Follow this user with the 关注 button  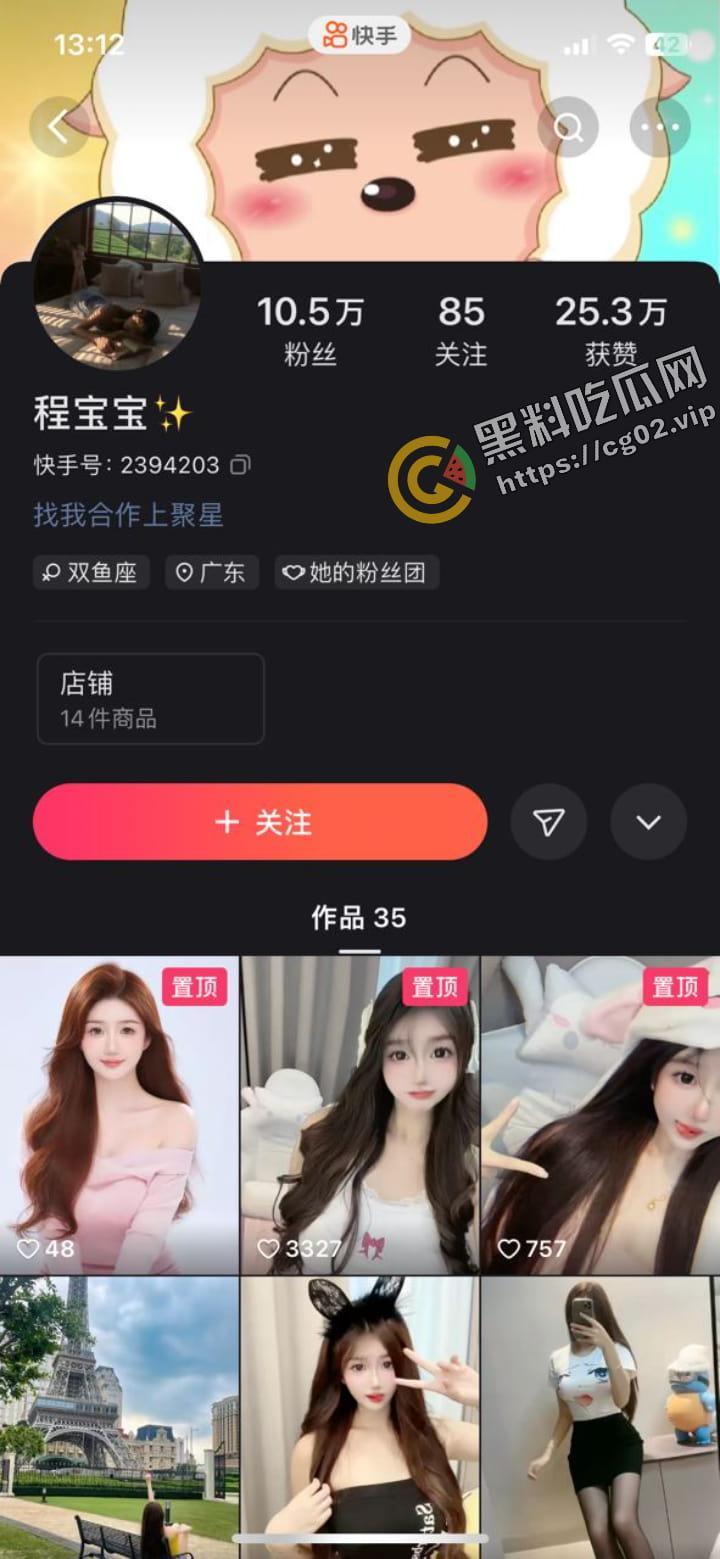(x=260, y=822)
